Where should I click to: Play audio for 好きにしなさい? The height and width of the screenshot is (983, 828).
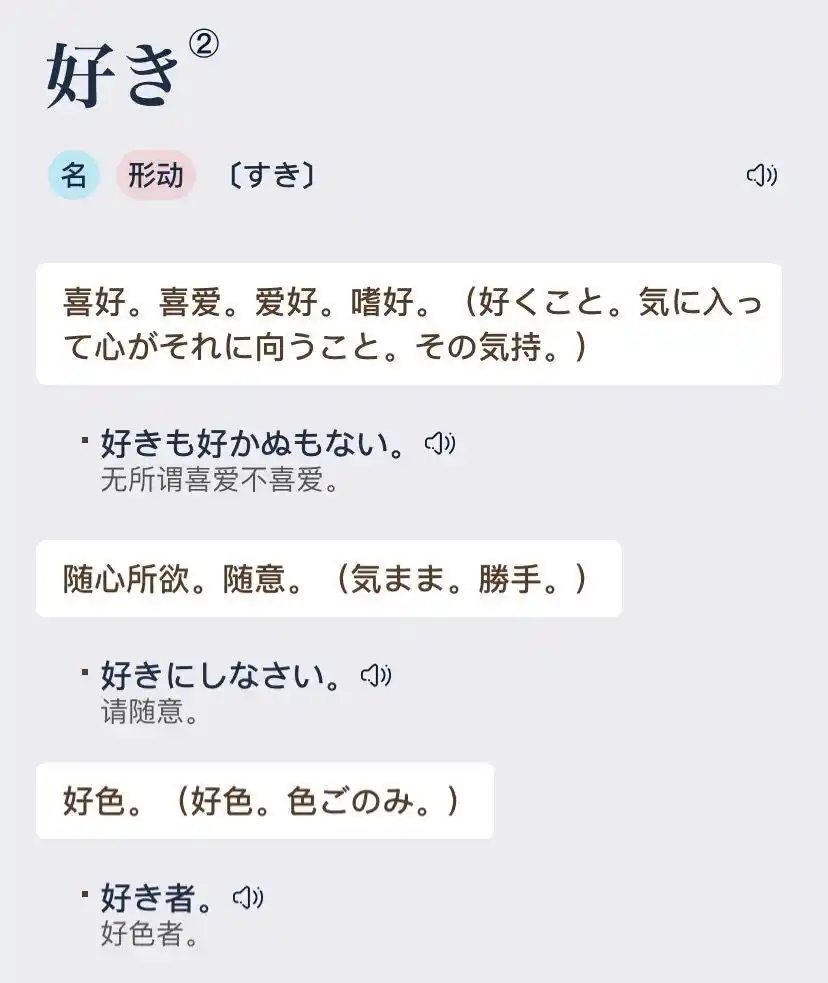click(x=375, y=676)
